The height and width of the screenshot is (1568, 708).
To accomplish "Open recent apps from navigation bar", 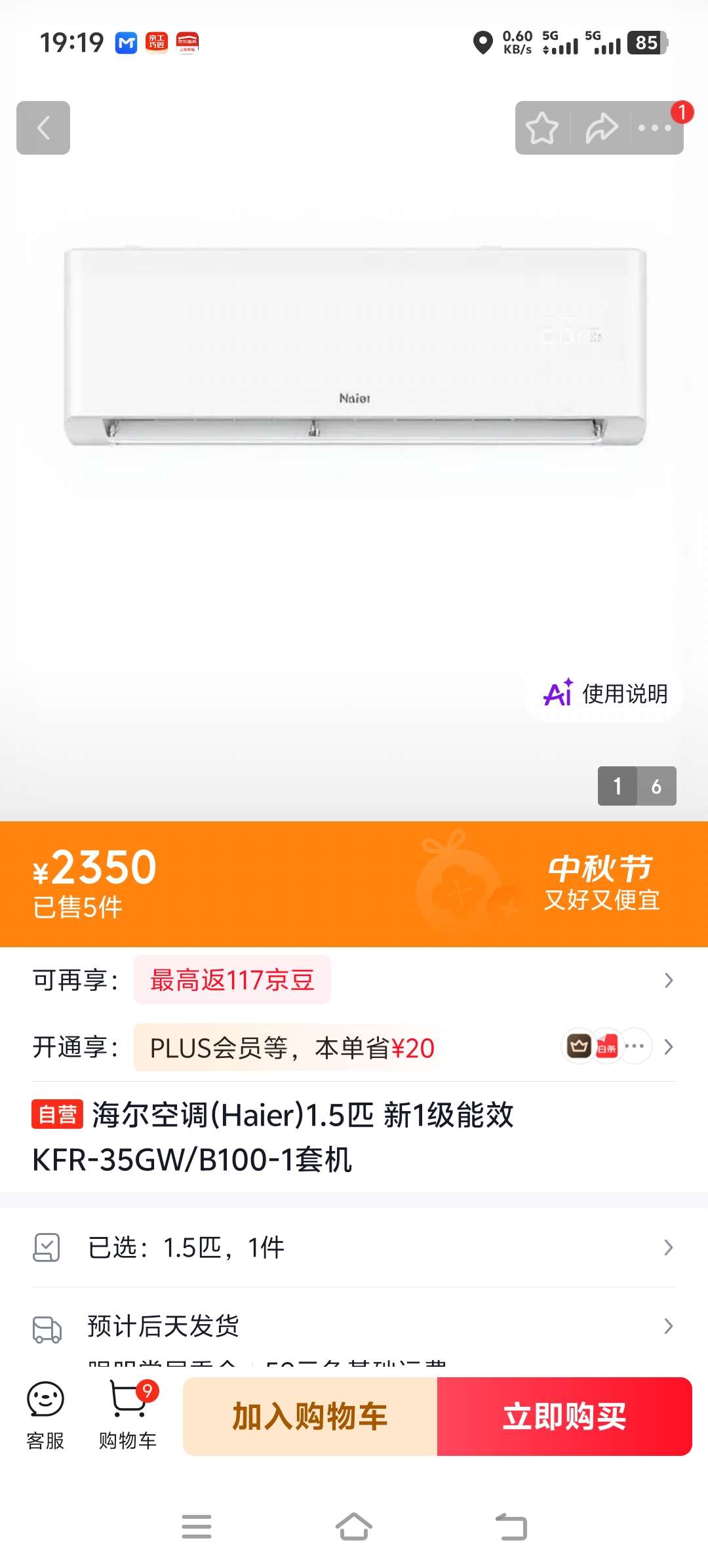I will pos(197,1527).
